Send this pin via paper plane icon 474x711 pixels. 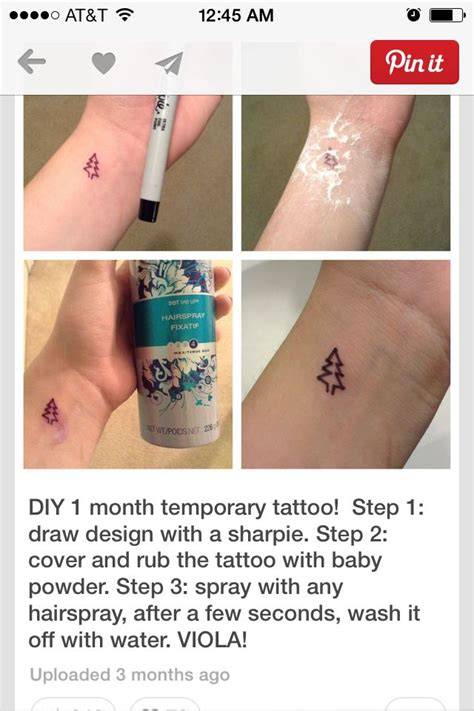[x=169, y=63]
